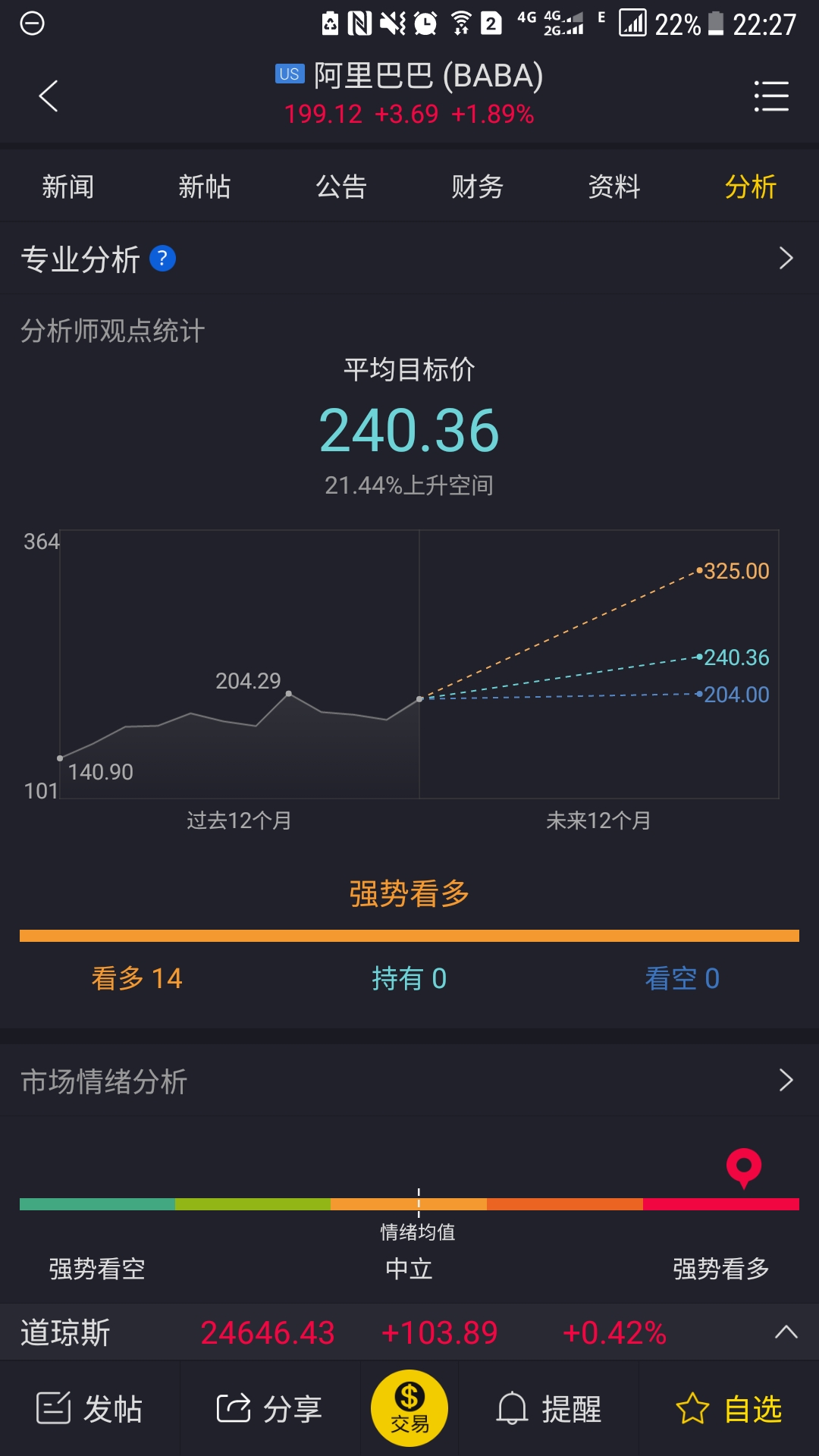This screenshot has width=819, height=1456.
Task: Open the yellow 交易 trade button
Action: [x=409, y=1408]
